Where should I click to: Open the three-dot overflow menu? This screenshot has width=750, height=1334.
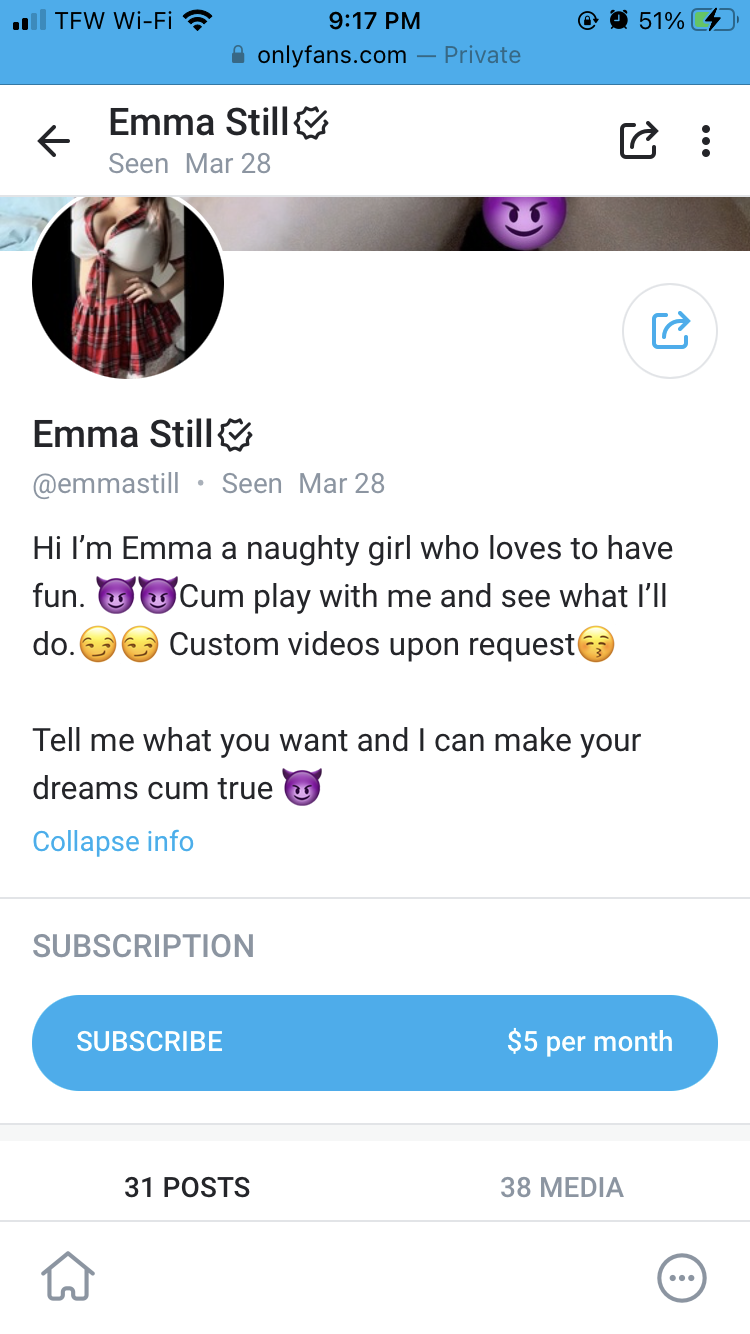pos(706,141)
